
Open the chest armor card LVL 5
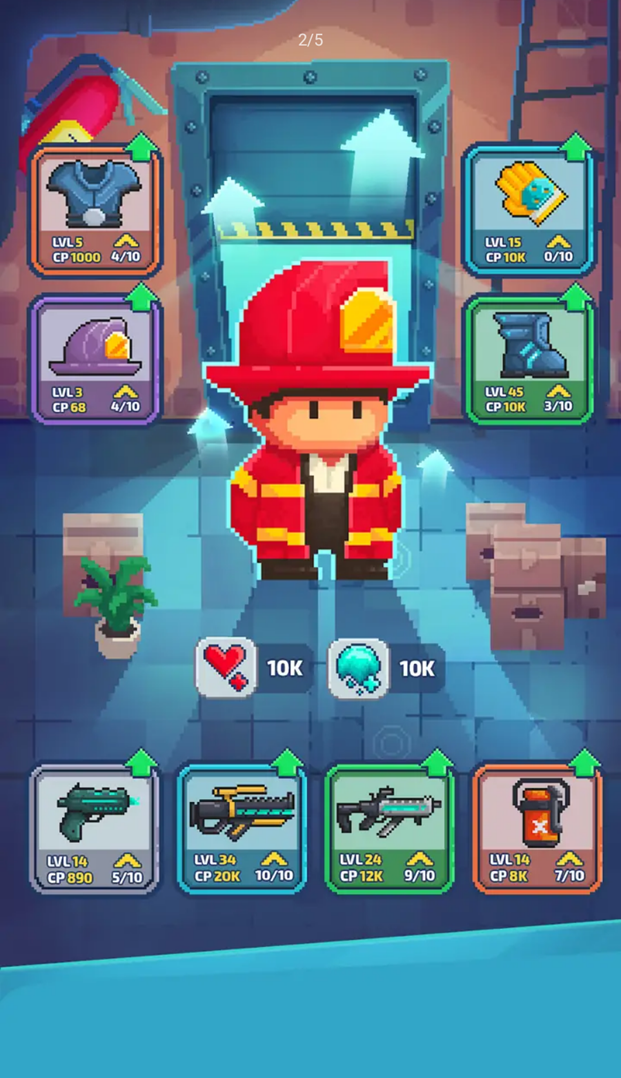click(x=95, y=210)
